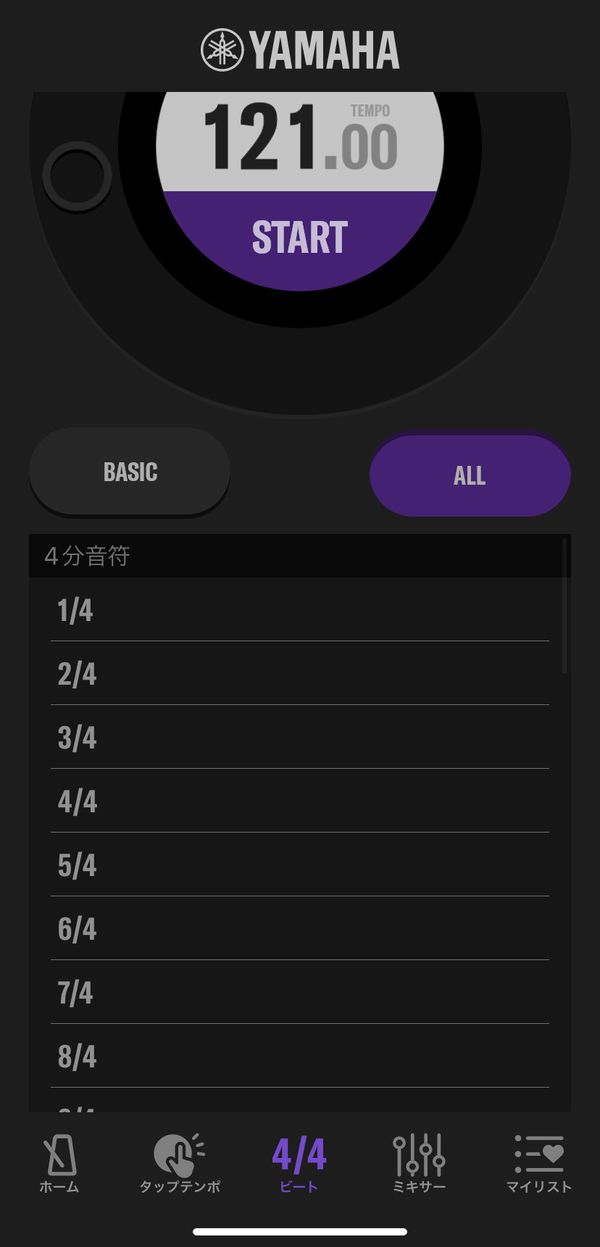
Task: Select the ALL beat filter
Action: [470, 475]
